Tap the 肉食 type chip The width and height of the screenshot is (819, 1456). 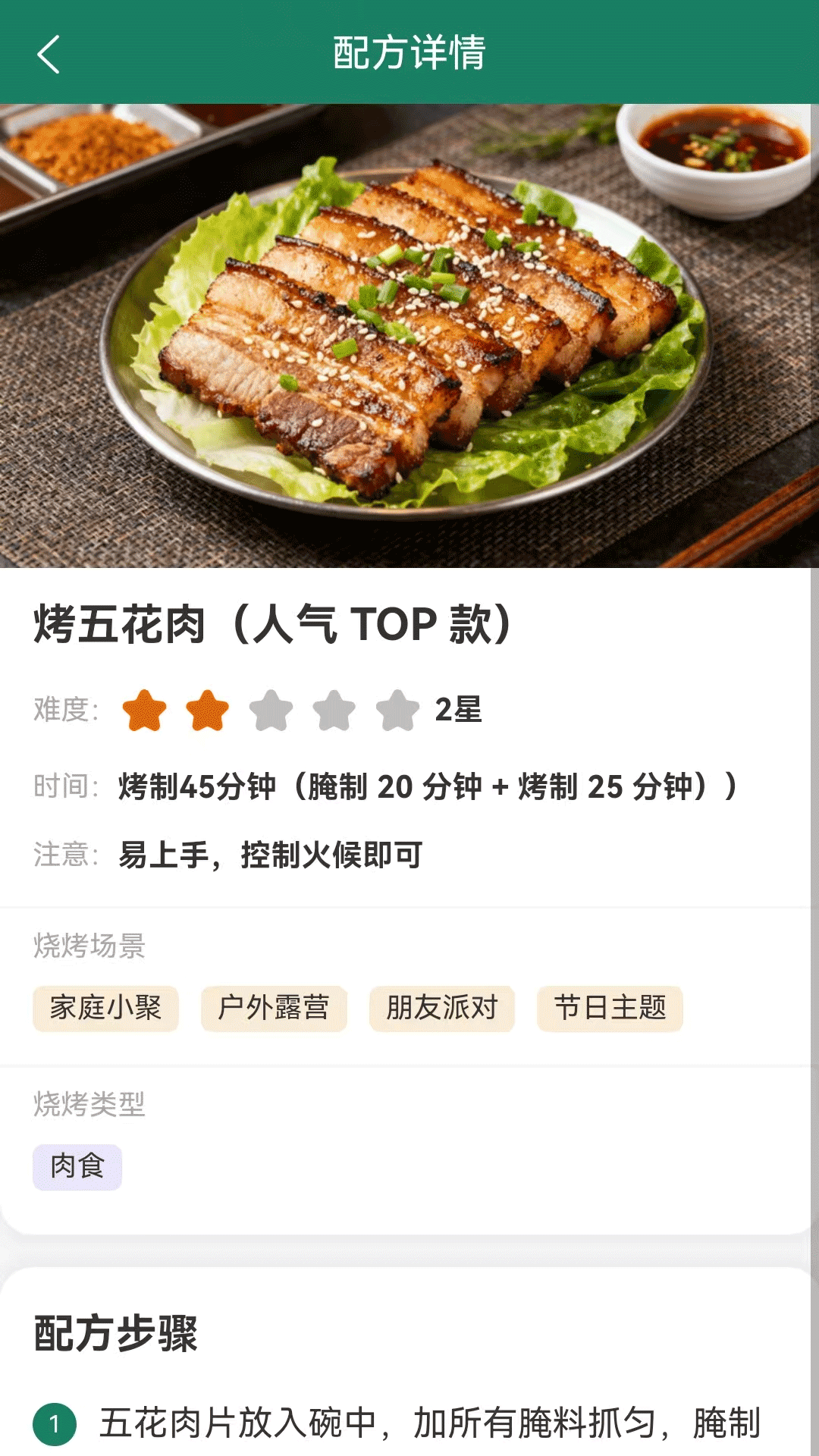[x=77, y=1167]
